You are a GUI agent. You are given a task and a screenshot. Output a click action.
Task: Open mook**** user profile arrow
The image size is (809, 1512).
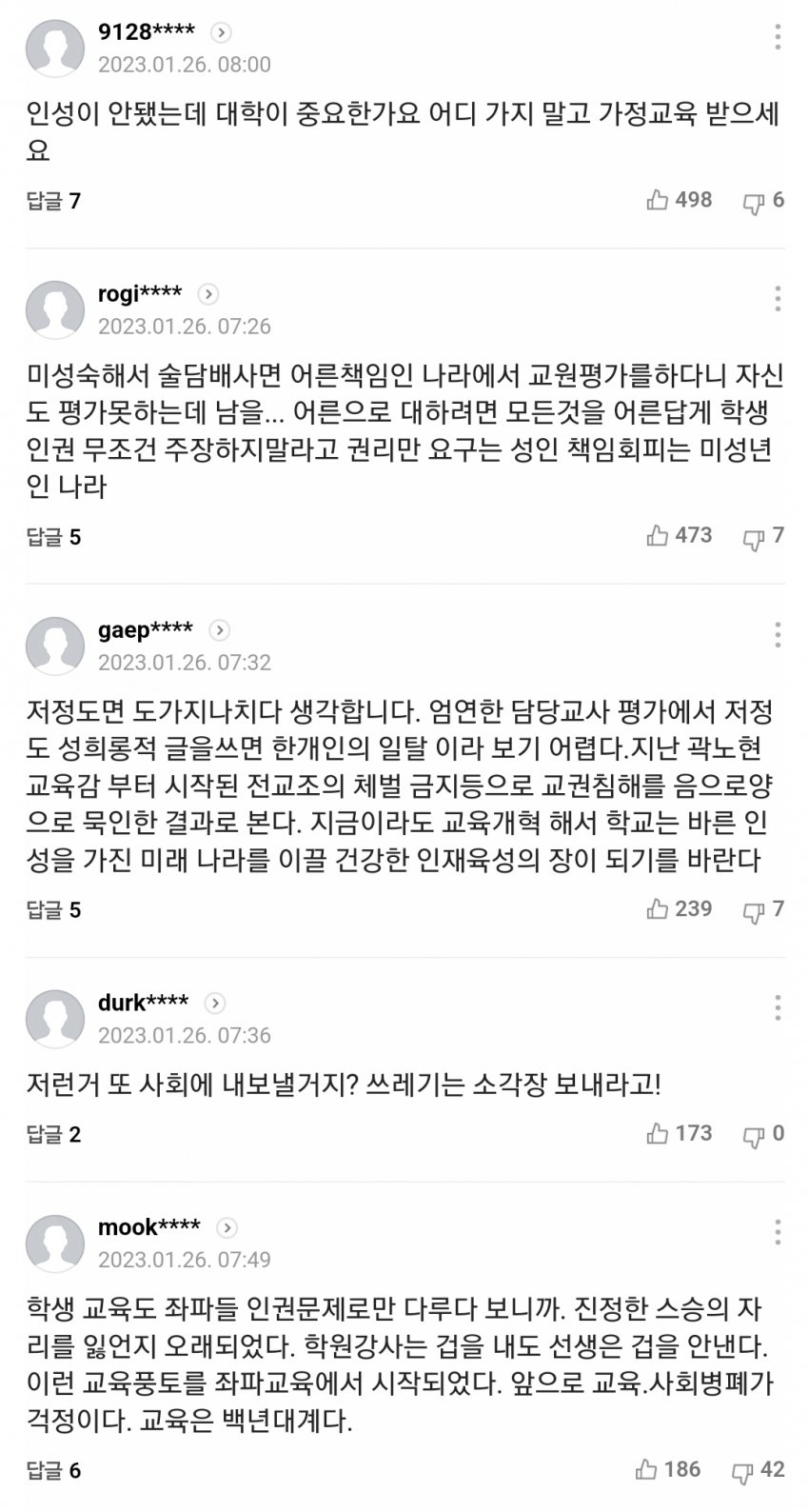(227, 1227)
